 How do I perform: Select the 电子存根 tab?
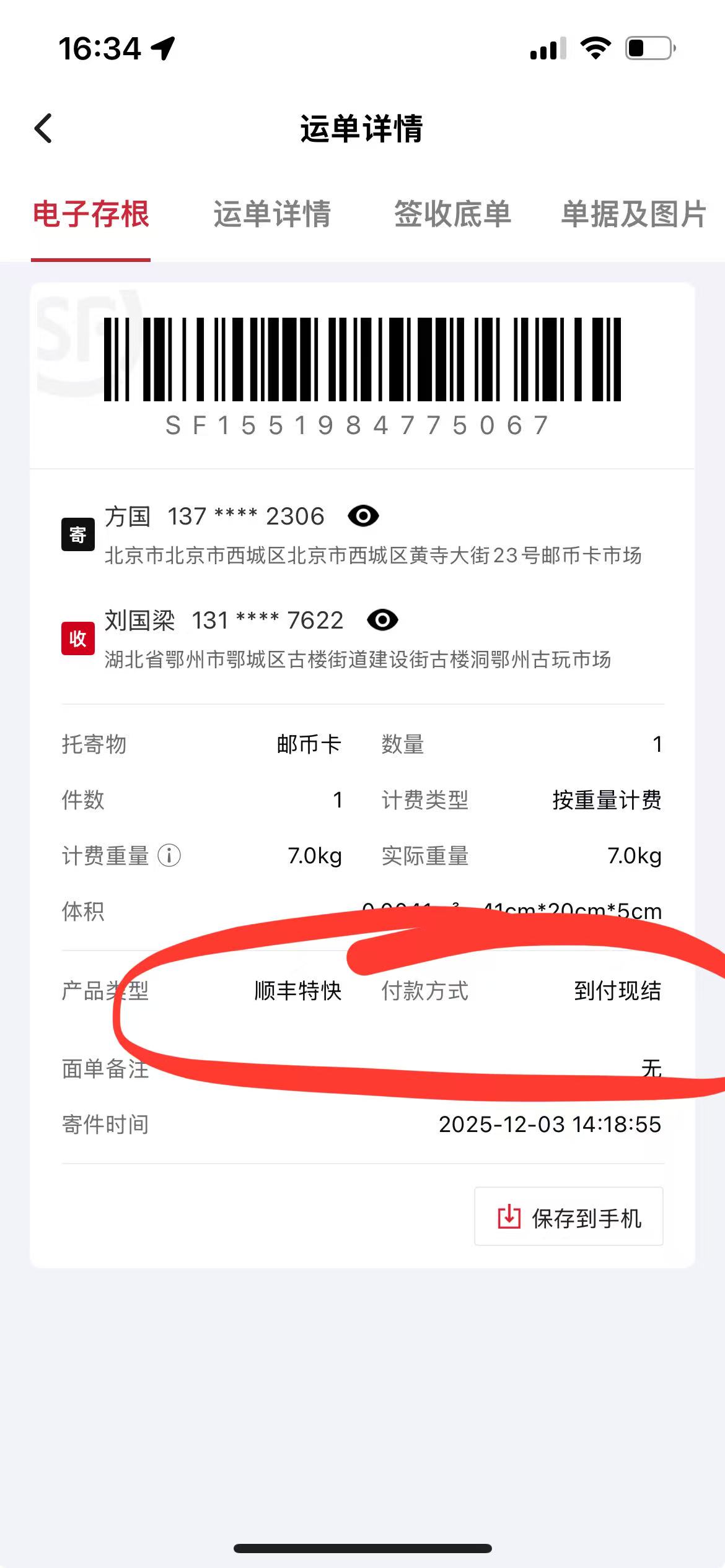click(91, 215)
